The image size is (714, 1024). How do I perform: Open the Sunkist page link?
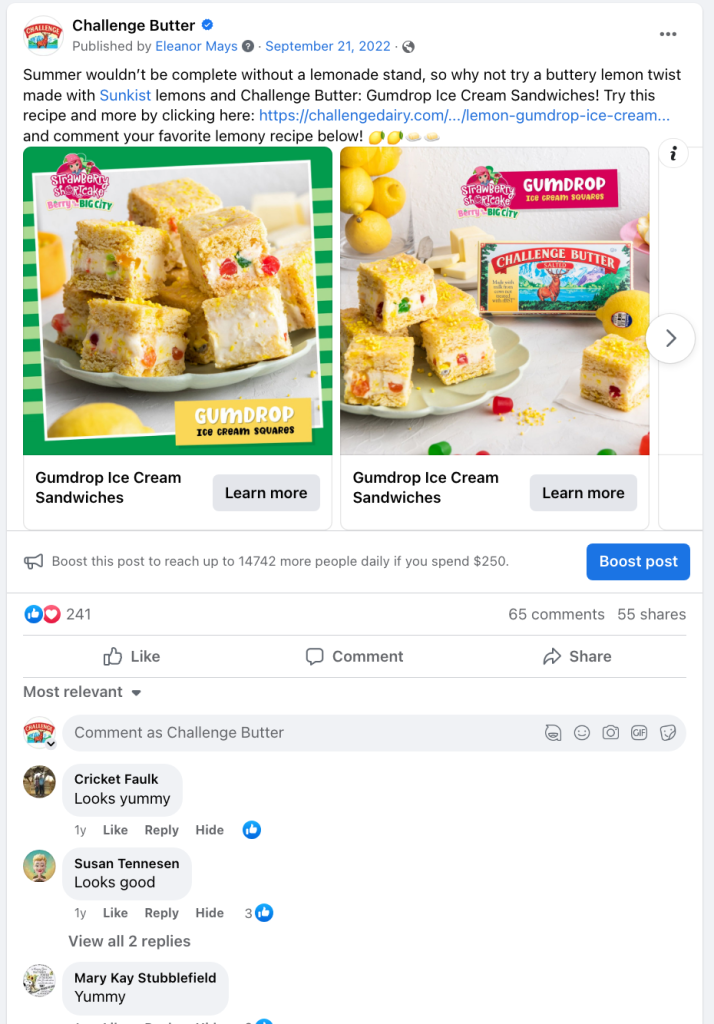click(x=125, y=95)
